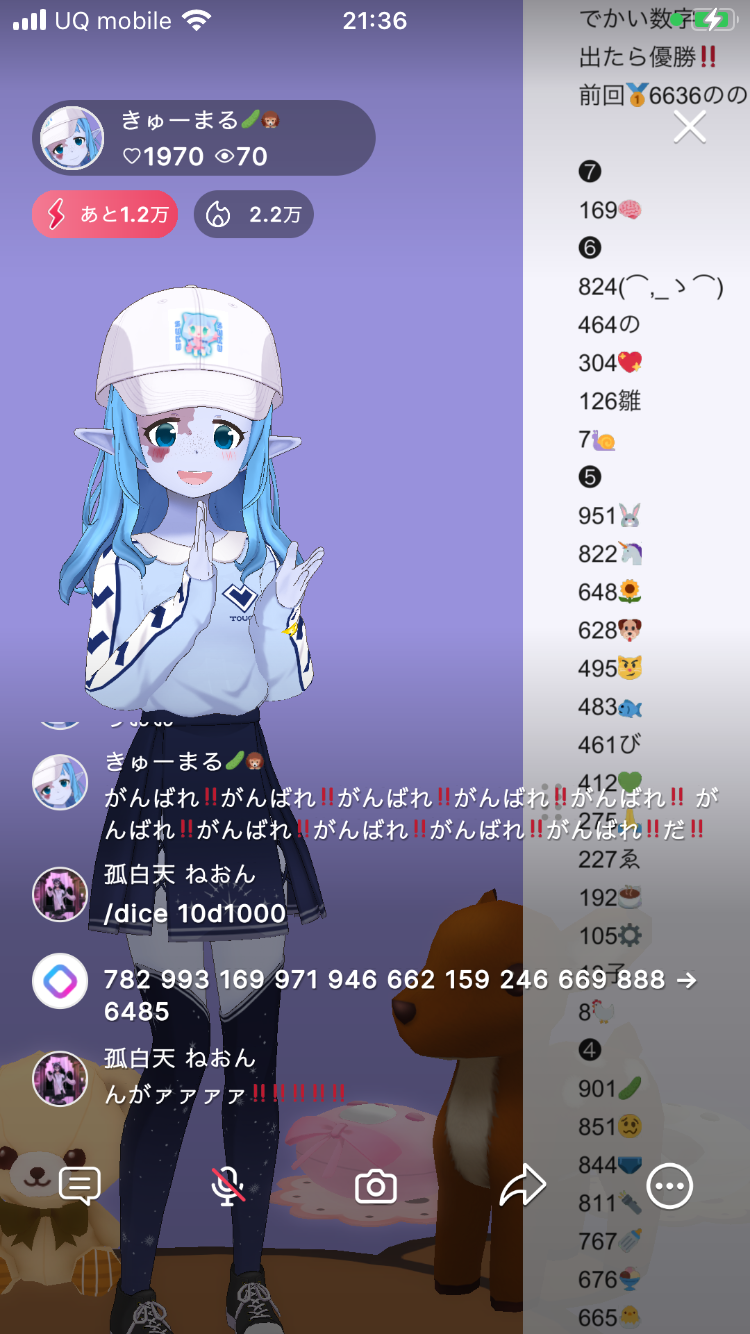The height and width of the screenshot is (1334, 750).
Task: Share this live stream
Action: tap(522, 1186)
